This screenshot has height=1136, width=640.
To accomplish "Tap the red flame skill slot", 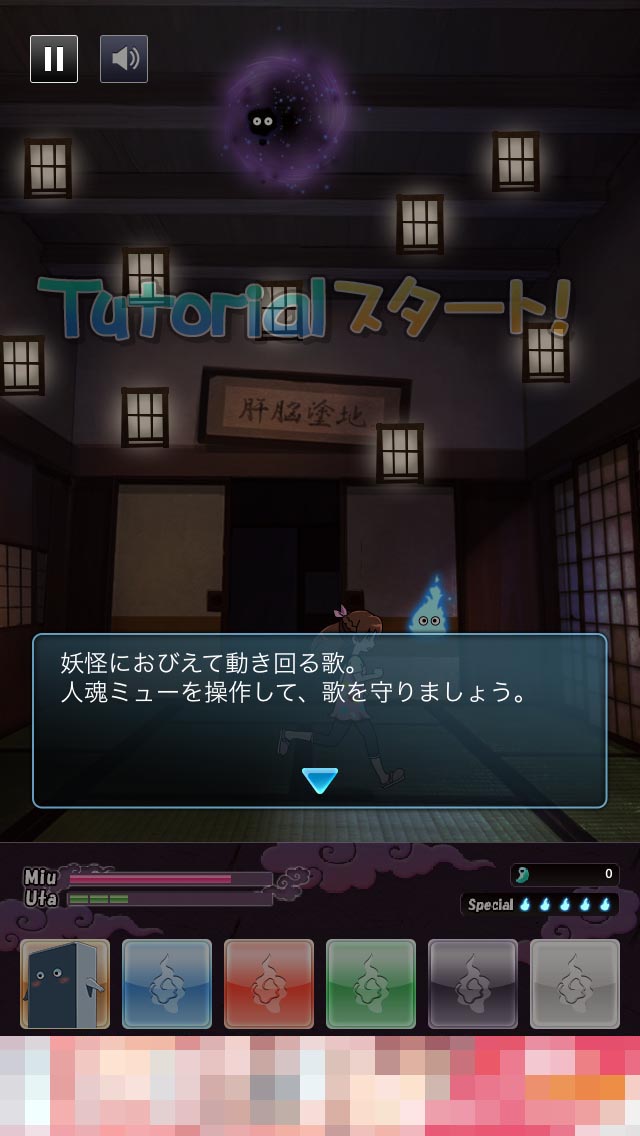I will click(269, 985).
